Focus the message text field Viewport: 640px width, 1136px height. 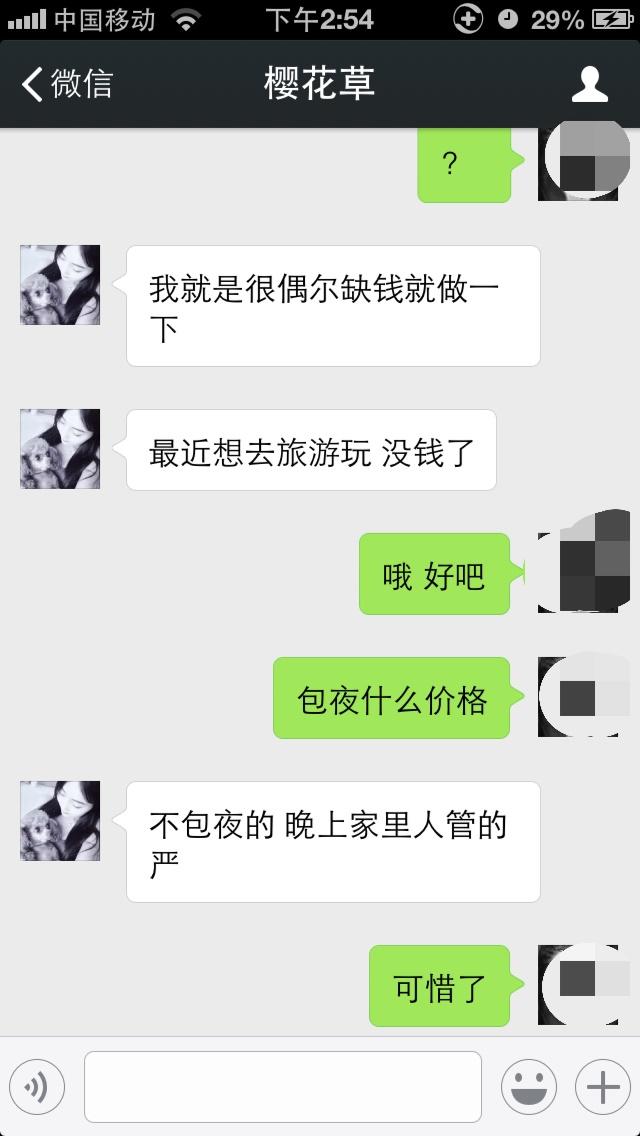[283, 1087]
